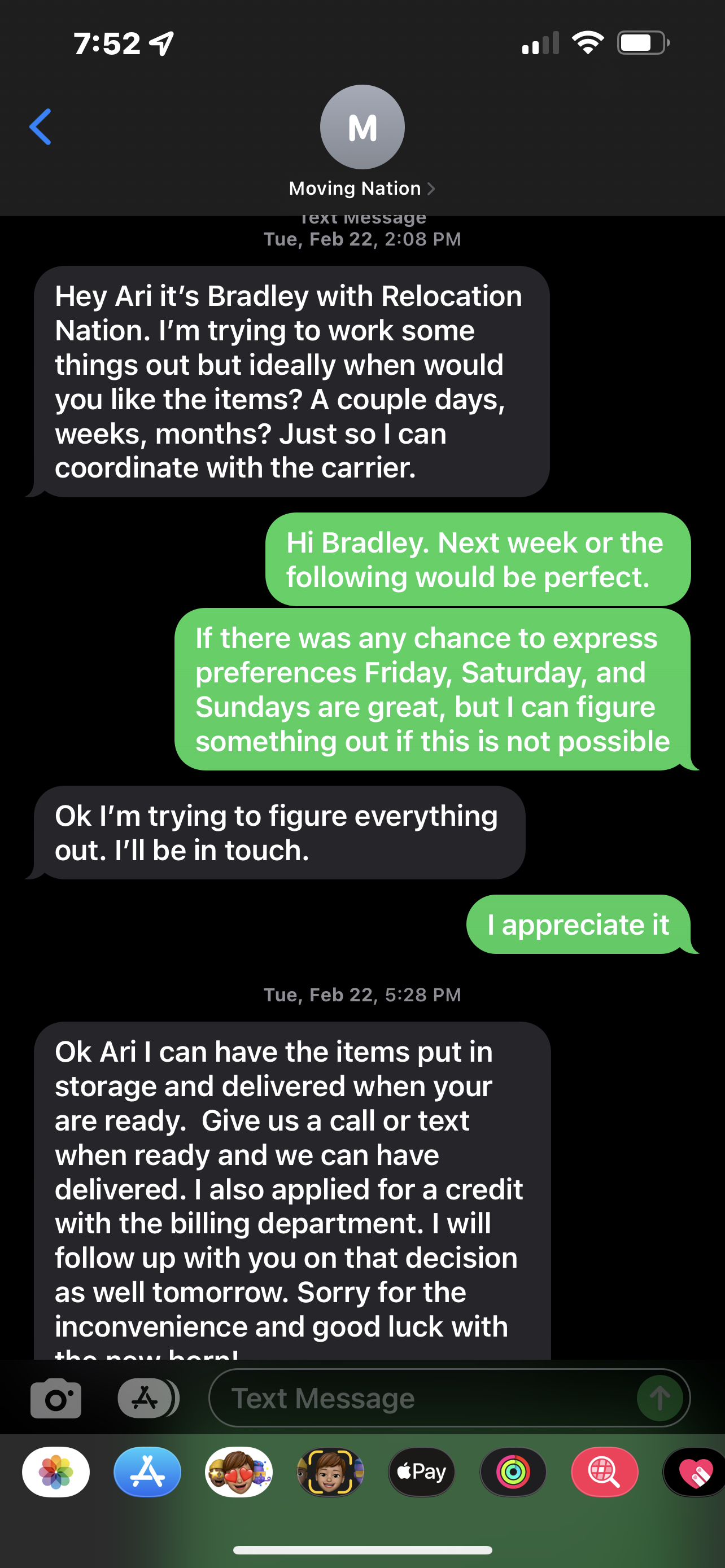
Task: Open the red images search app
Action: [x=605, y=1472]
